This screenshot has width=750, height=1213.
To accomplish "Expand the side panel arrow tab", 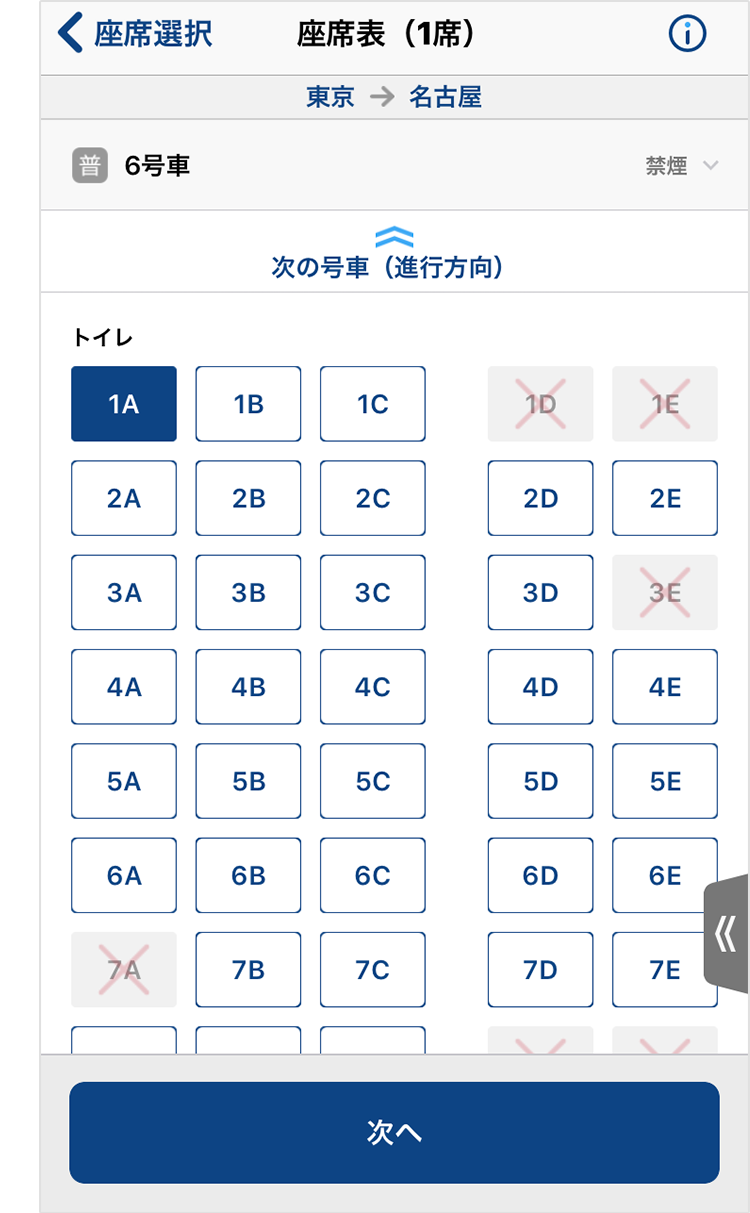I will [727, 935].
